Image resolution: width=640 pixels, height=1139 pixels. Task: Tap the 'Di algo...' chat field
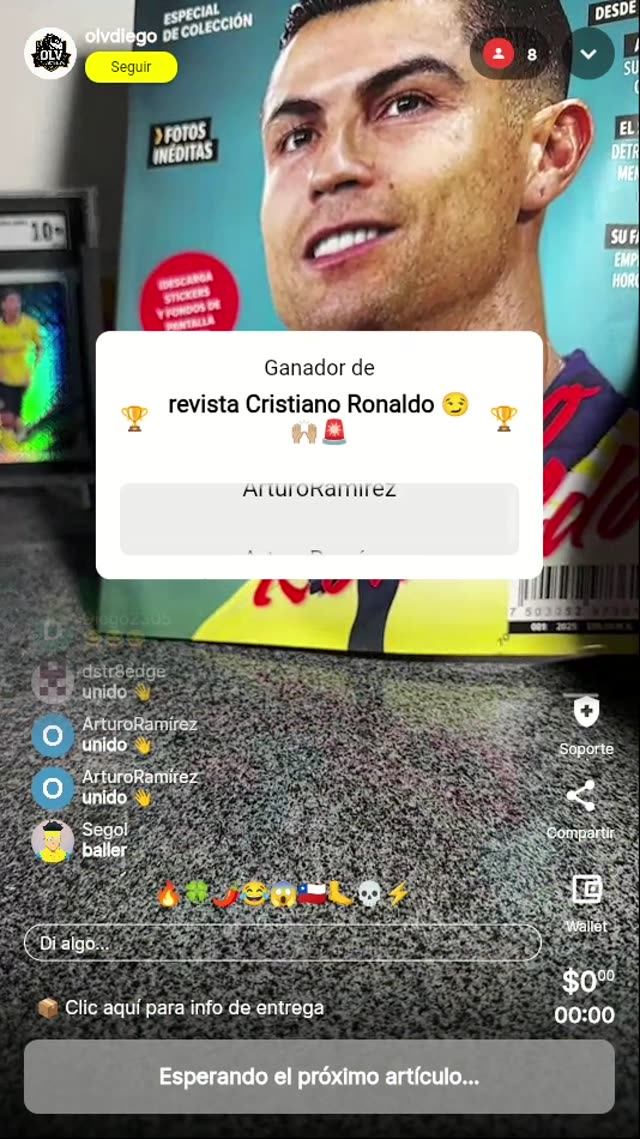(282, 943)
